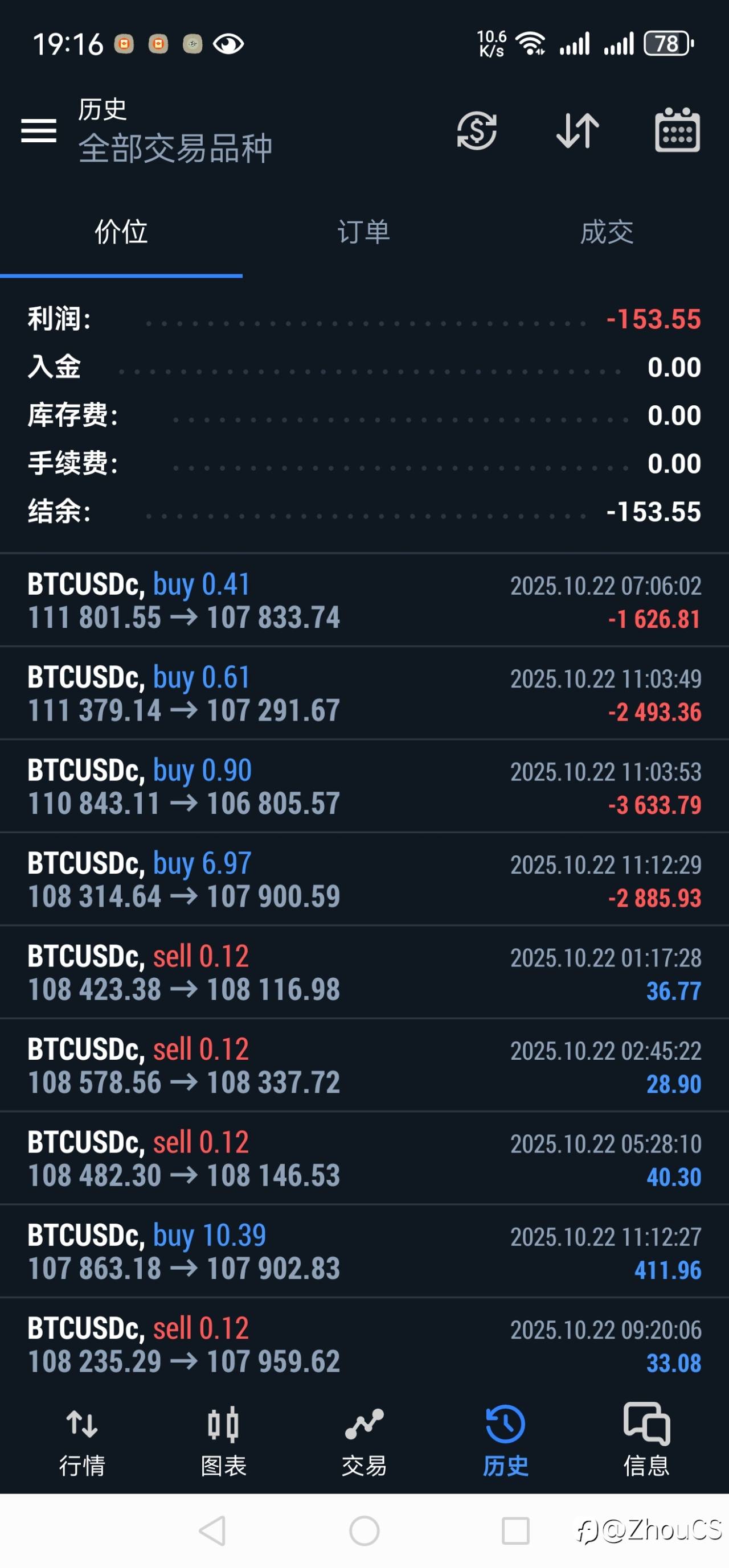Open the calendar date range picker
Image resolution: width=729 pixels, height=1568 pixels.
677,130
